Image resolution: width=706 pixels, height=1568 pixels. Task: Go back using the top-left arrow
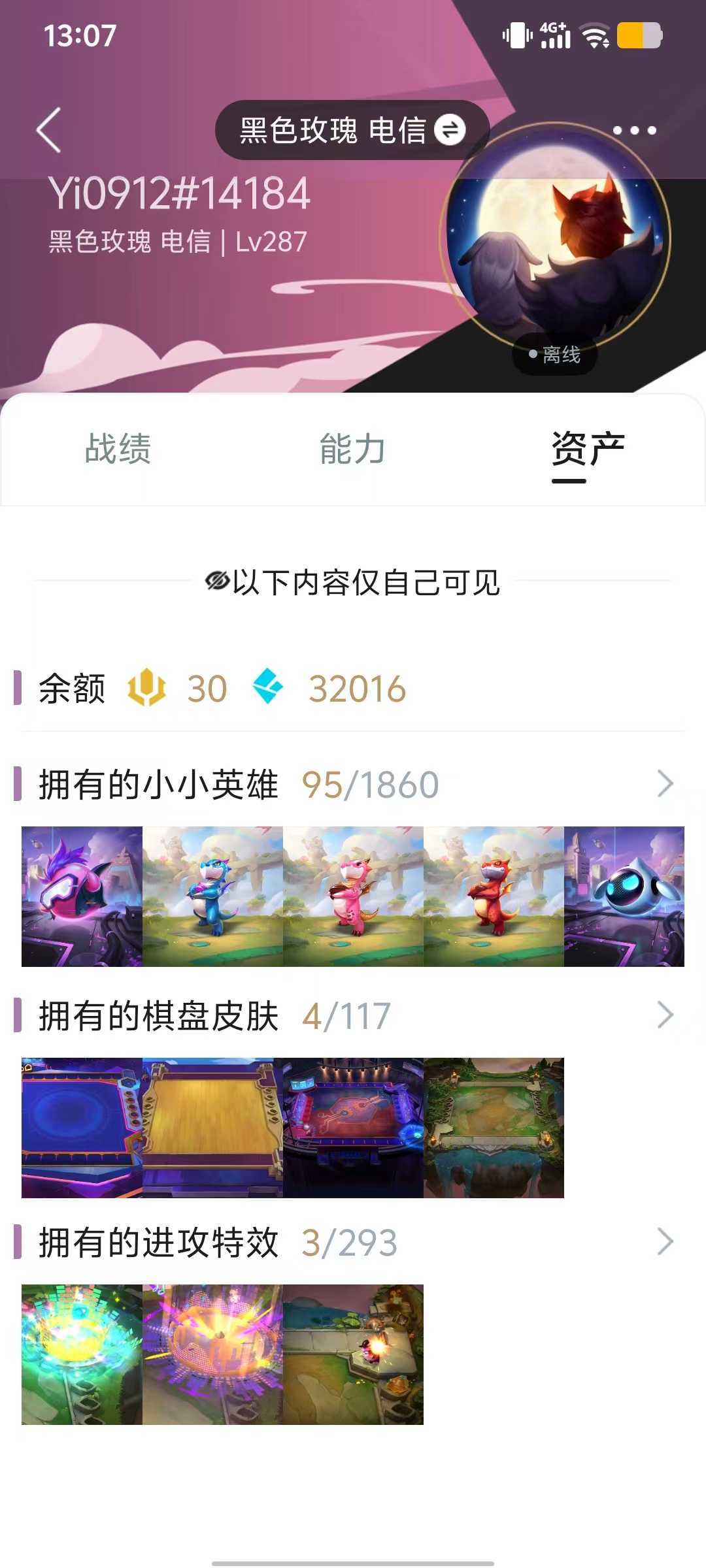click(x=49, y=130)
